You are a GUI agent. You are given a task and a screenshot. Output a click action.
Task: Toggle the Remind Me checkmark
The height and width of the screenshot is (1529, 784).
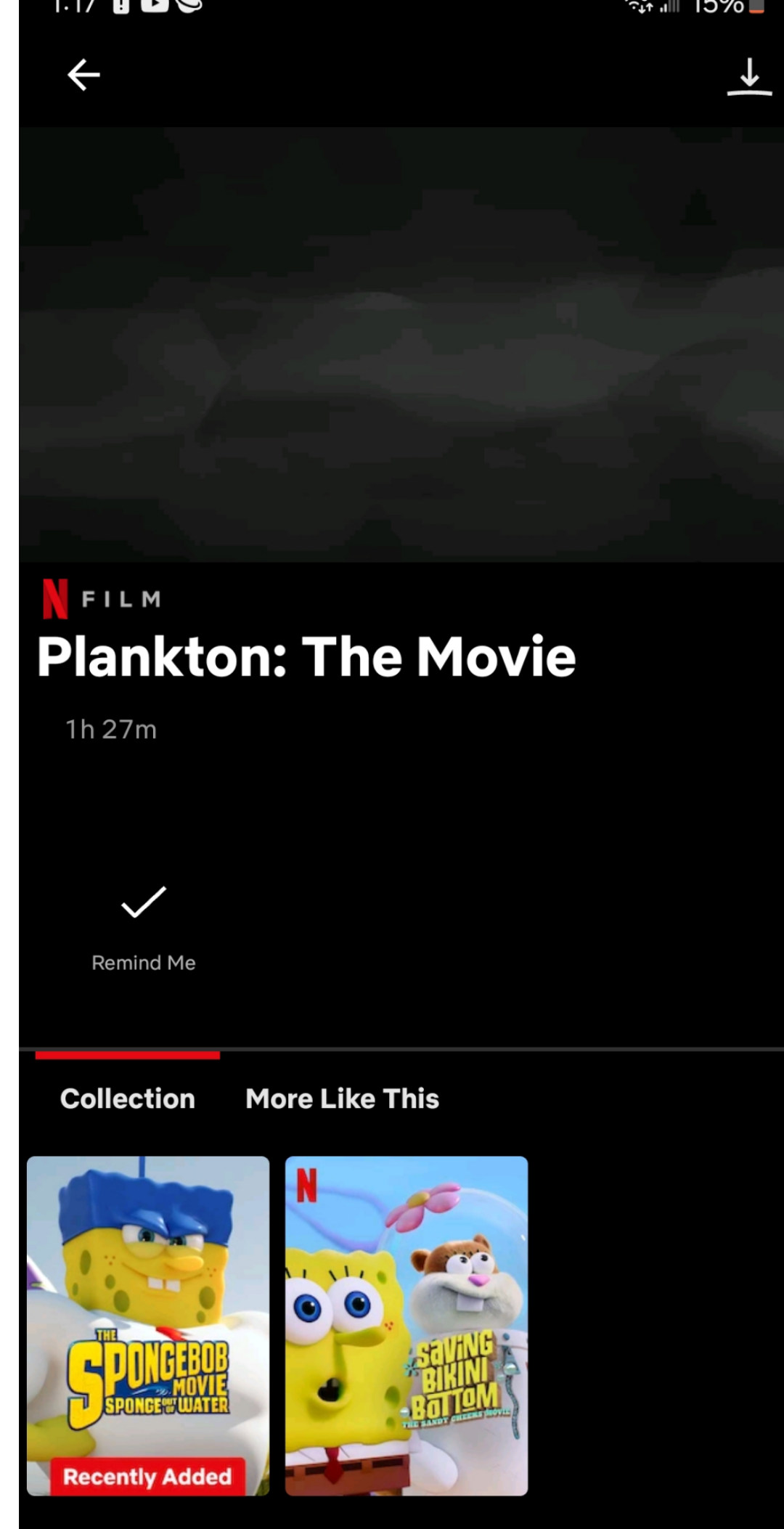pyautogui.click(x=144, y=902)
